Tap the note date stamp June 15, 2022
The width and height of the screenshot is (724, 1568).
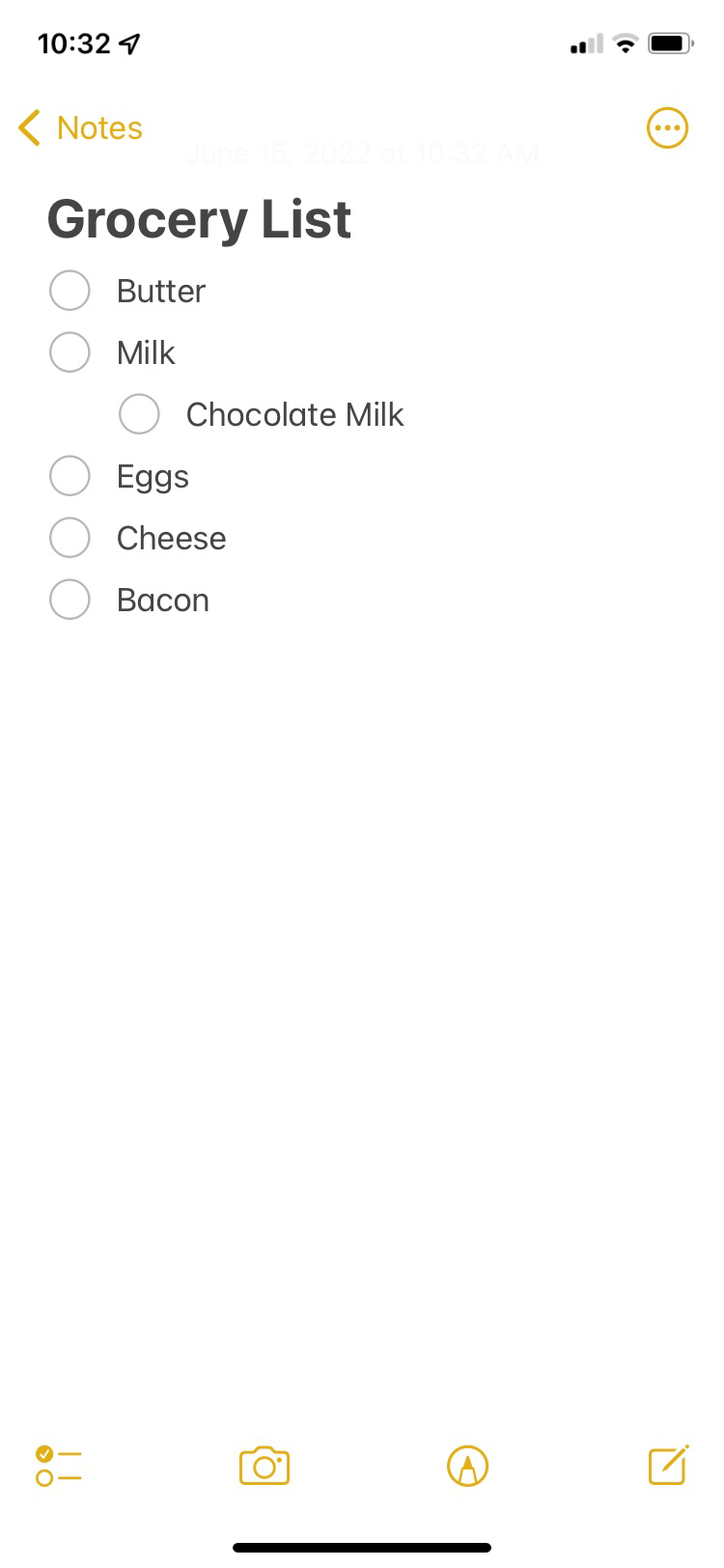point(362,153)
